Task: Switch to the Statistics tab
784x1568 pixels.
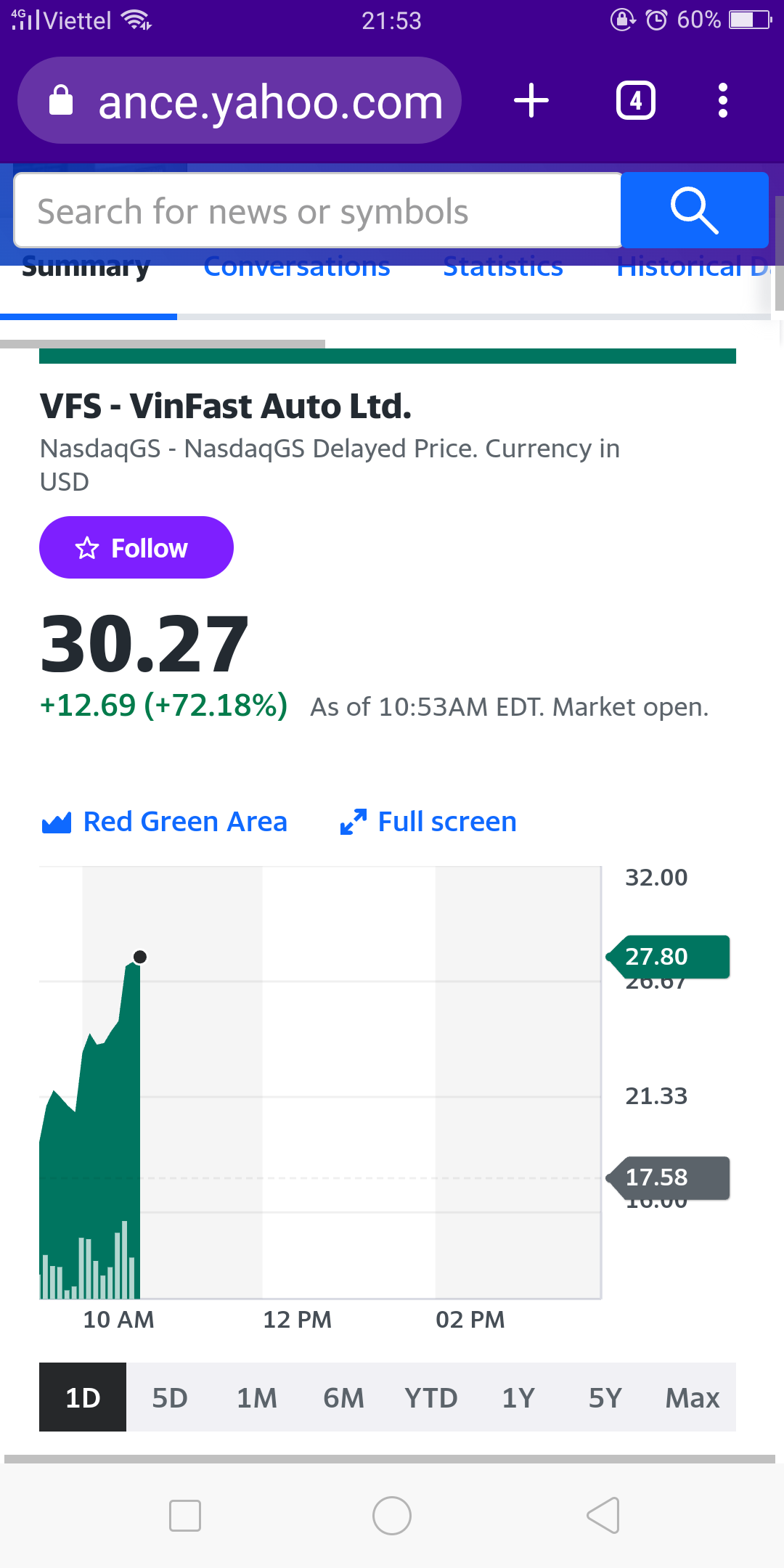Action: 503,268
